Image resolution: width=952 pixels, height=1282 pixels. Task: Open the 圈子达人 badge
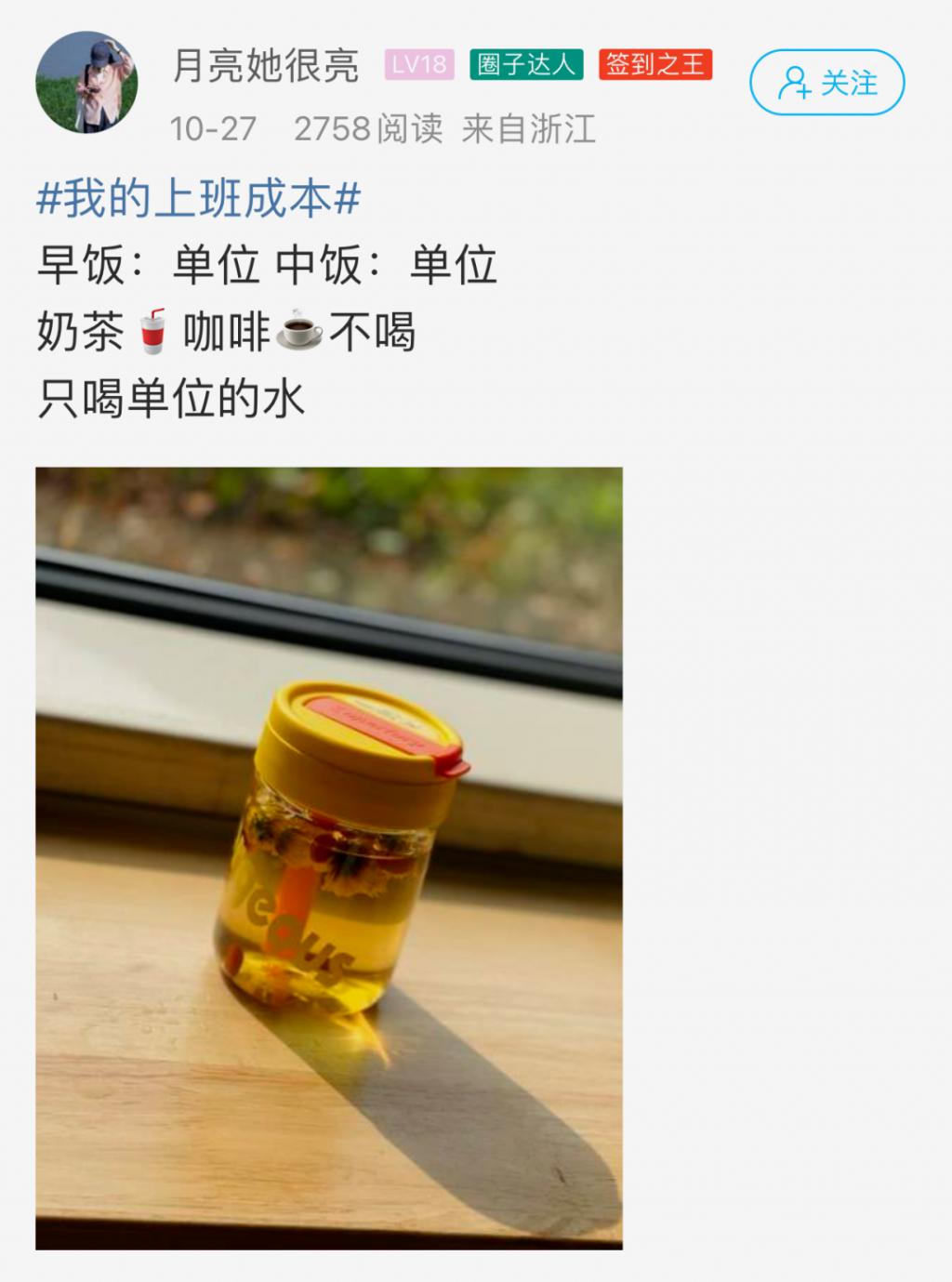point(526,64)
